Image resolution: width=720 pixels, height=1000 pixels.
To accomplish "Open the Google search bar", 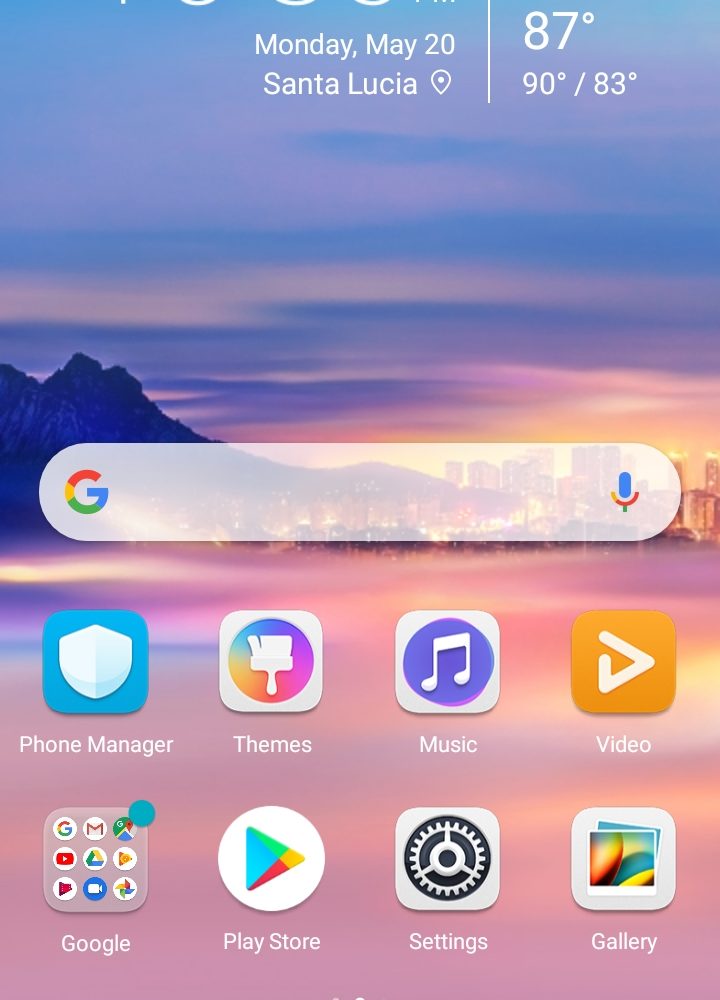I will [x=340, y=492].
